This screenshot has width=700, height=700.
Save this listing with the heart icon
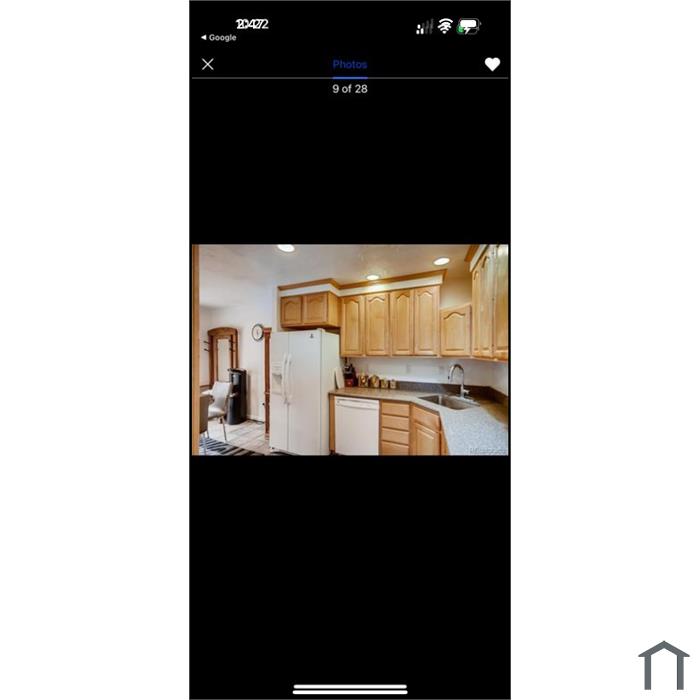(492, 64)
